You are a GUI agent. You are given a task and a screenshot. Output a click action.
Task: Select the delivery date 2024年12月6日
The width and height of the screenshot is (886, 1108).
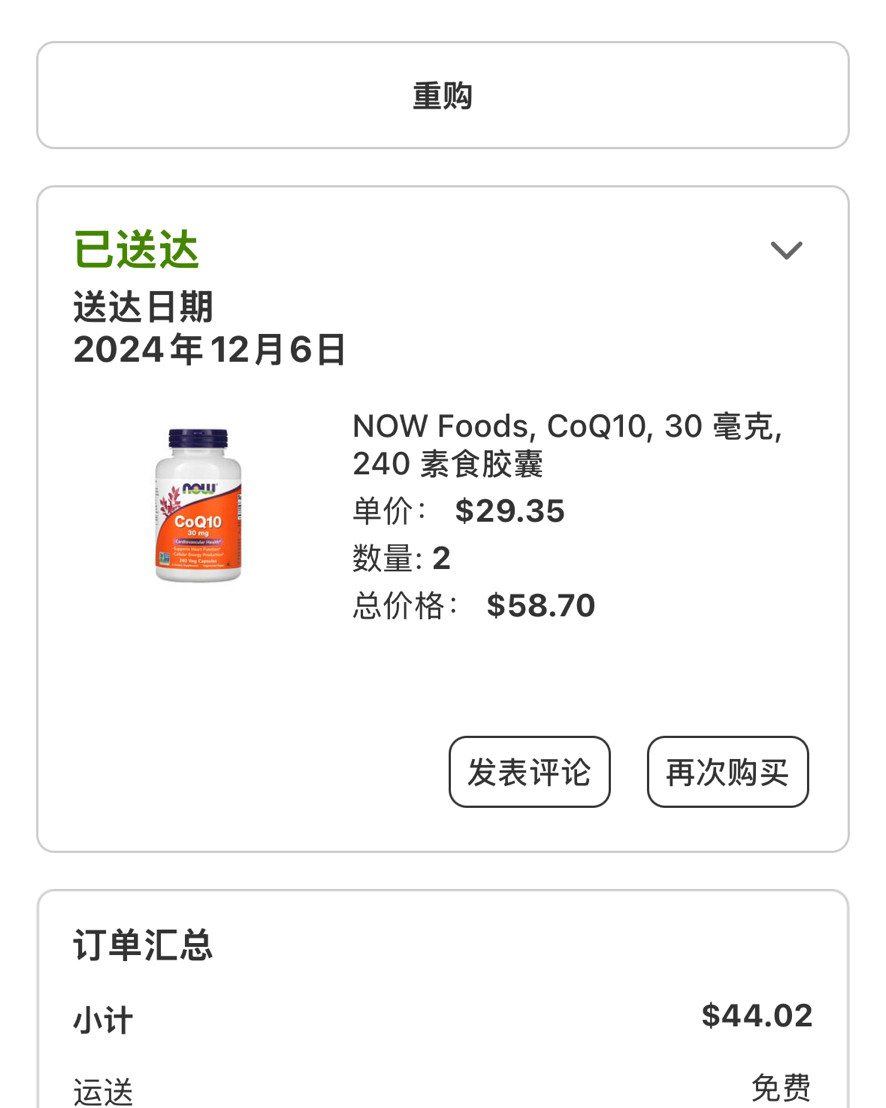(209, 349)
